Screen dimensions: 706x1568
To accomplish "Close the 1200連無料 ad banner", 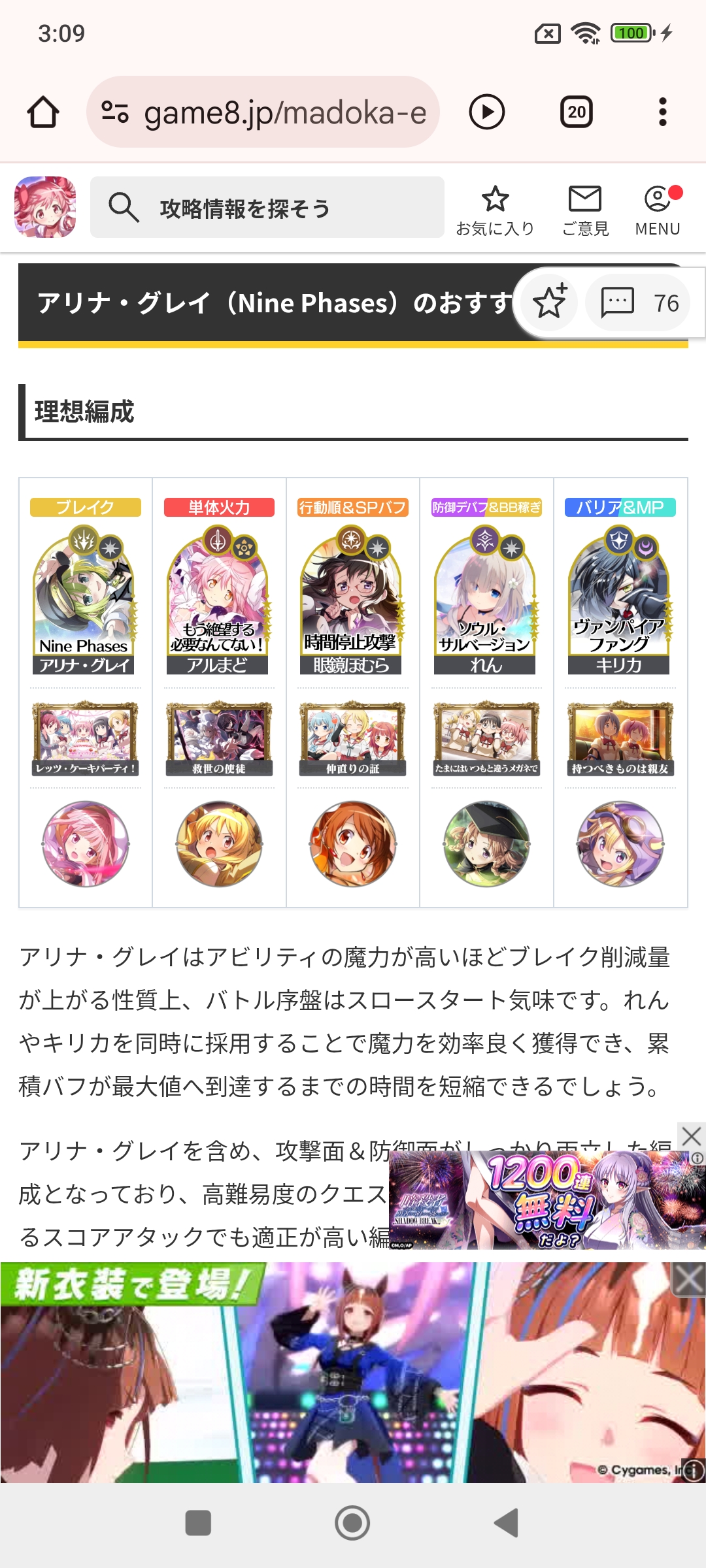I will [691, 1136].
